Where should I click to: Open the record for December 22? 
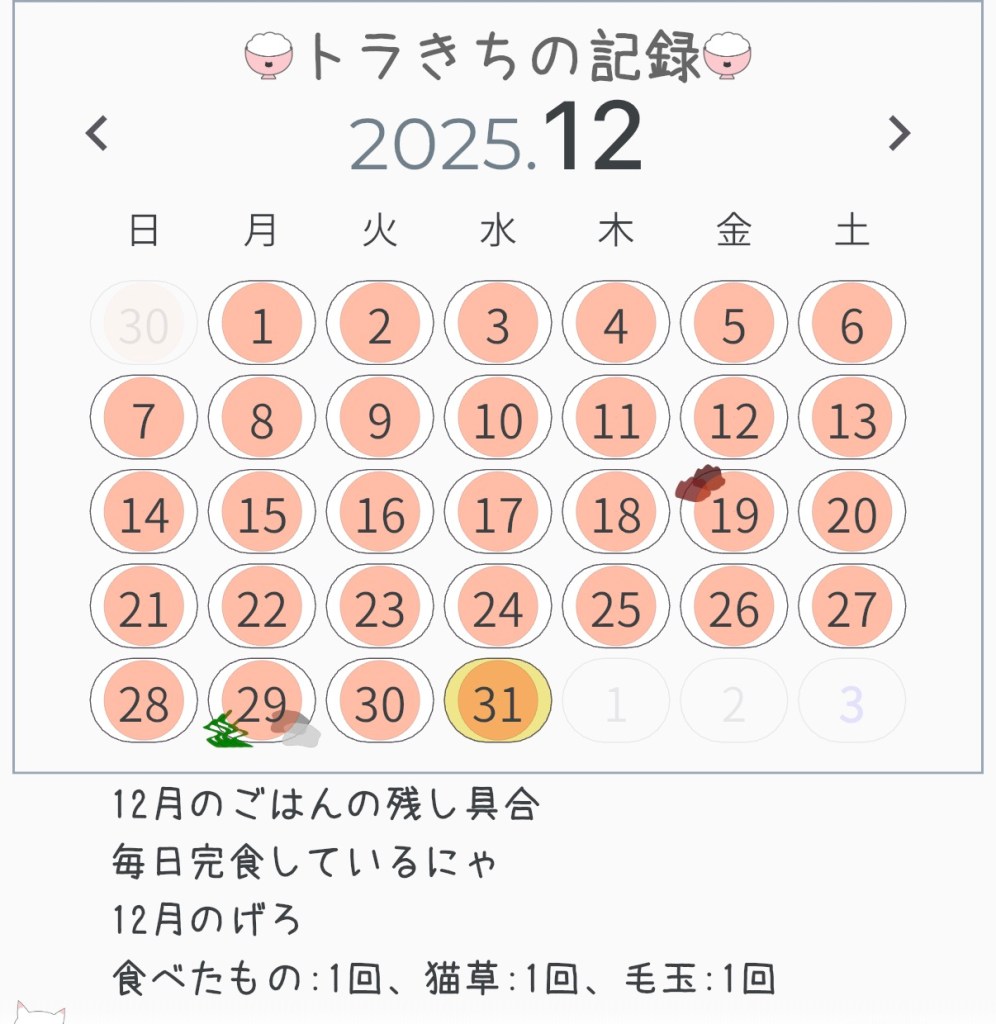261,608
